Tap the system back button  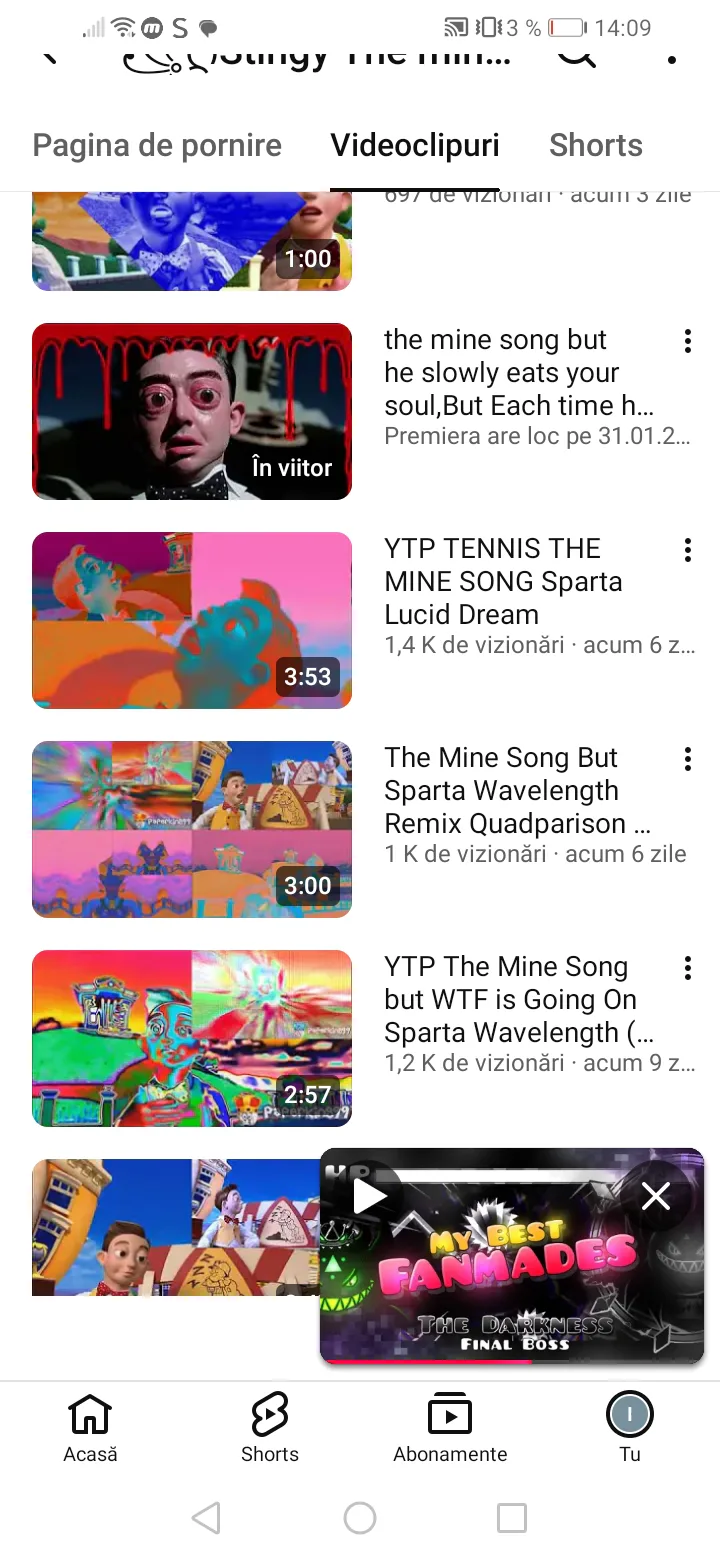[206, 1518]
